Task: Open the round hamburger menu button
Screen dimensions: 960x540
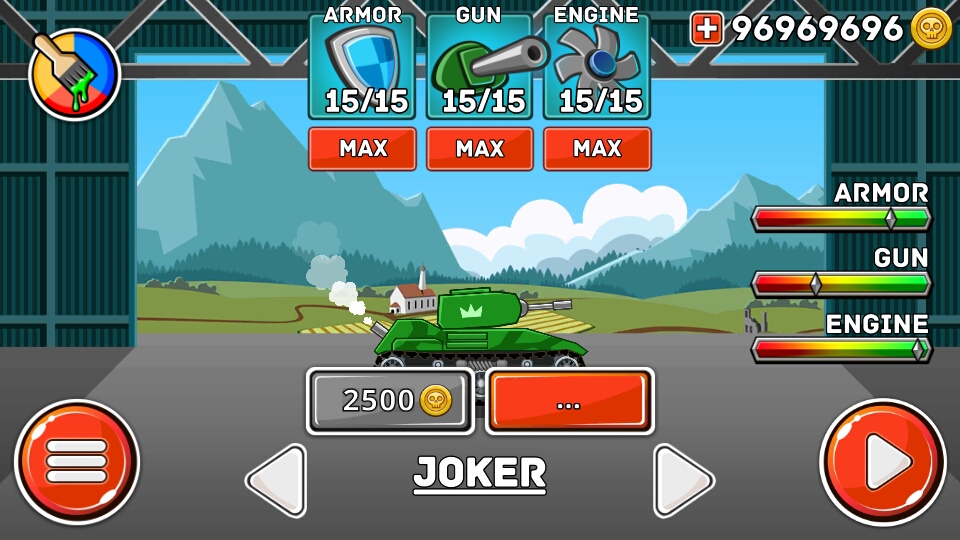Action: pos(77,461)
